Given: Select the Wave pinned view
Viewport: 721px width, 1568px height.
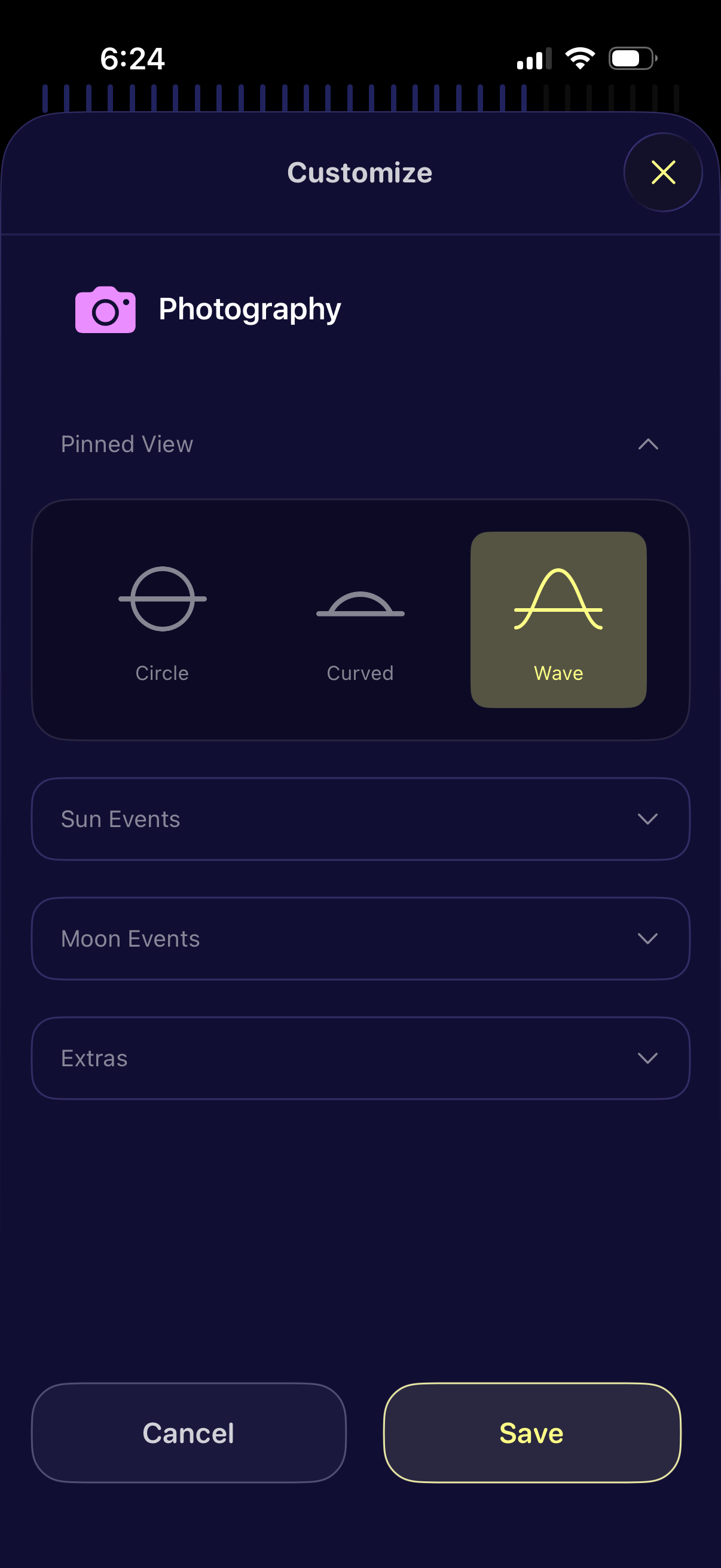Looking at the screenshot, I should 558,620.
